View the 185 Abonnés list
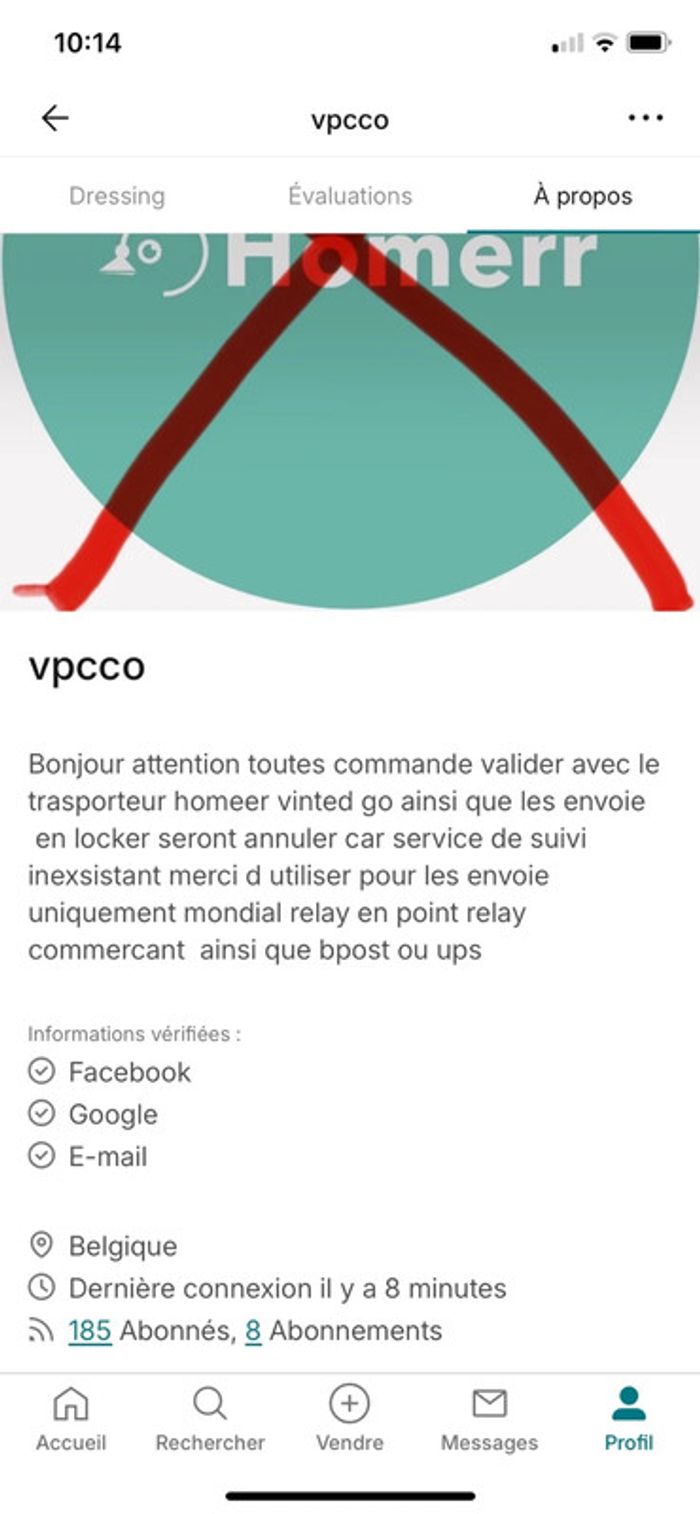700x1514 pixels. [90, 1331]
